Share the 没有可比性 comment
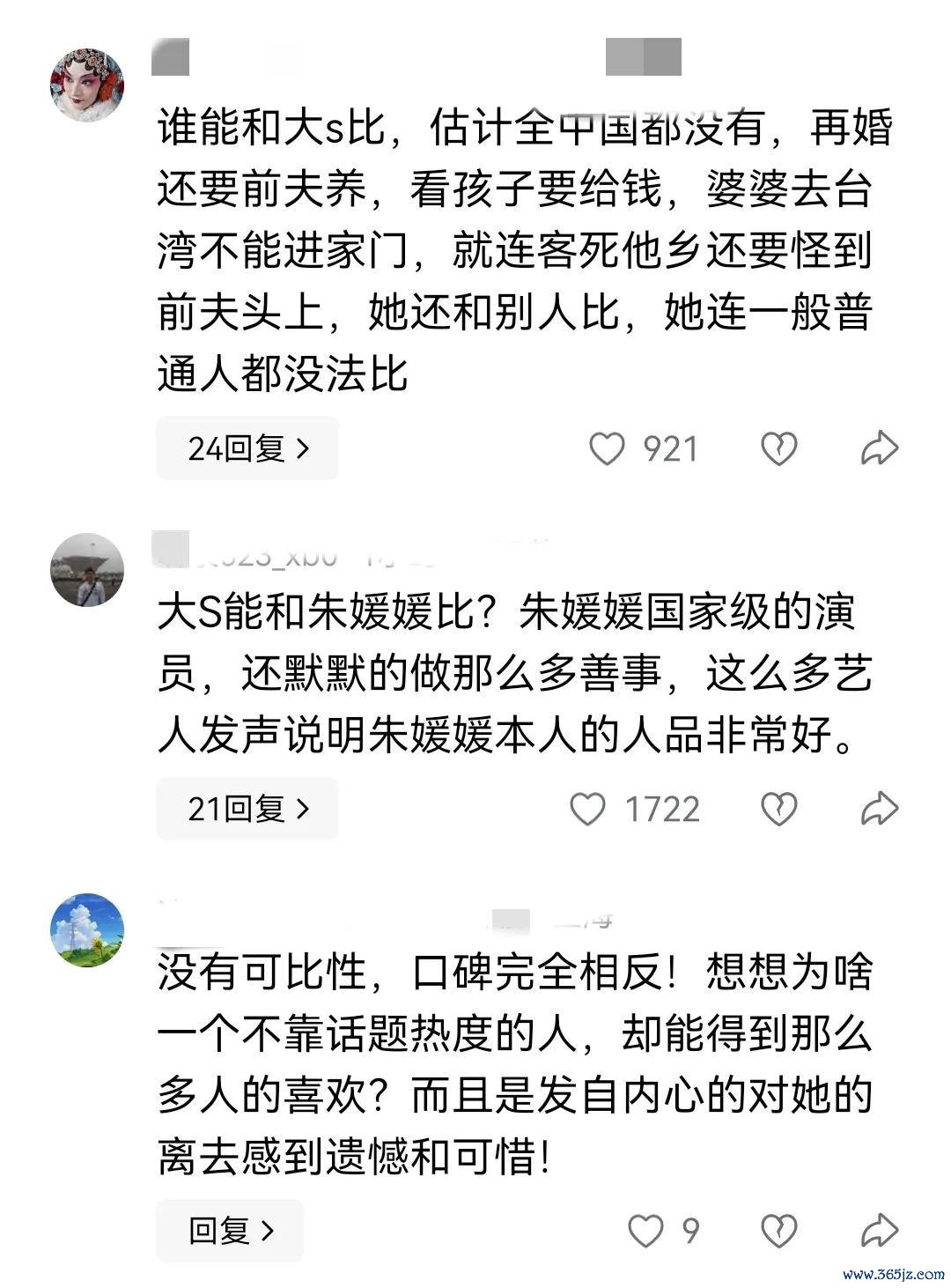 (879, 1230)
